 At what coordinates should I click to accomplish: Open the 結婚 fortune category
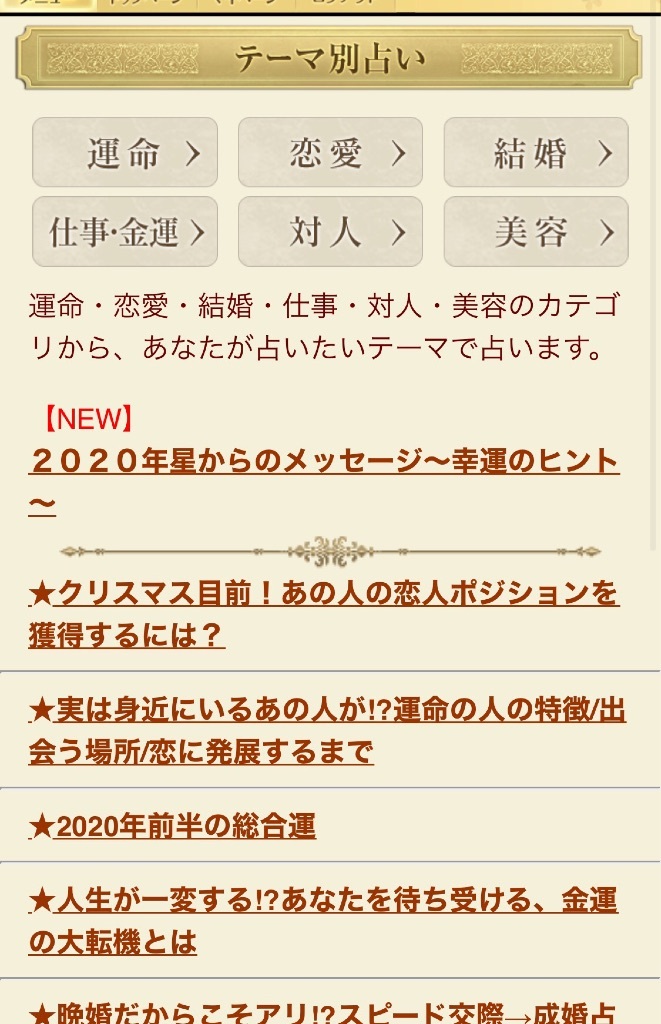(536, 153)
